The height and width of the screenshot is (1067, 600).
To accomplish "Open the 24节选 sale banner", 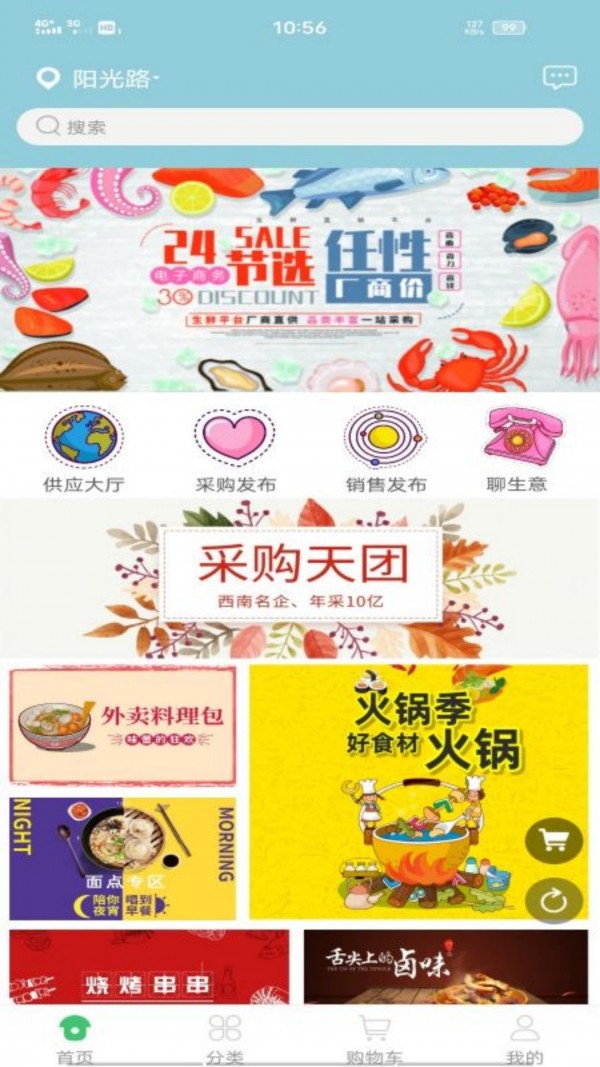I will click(299, 279).
